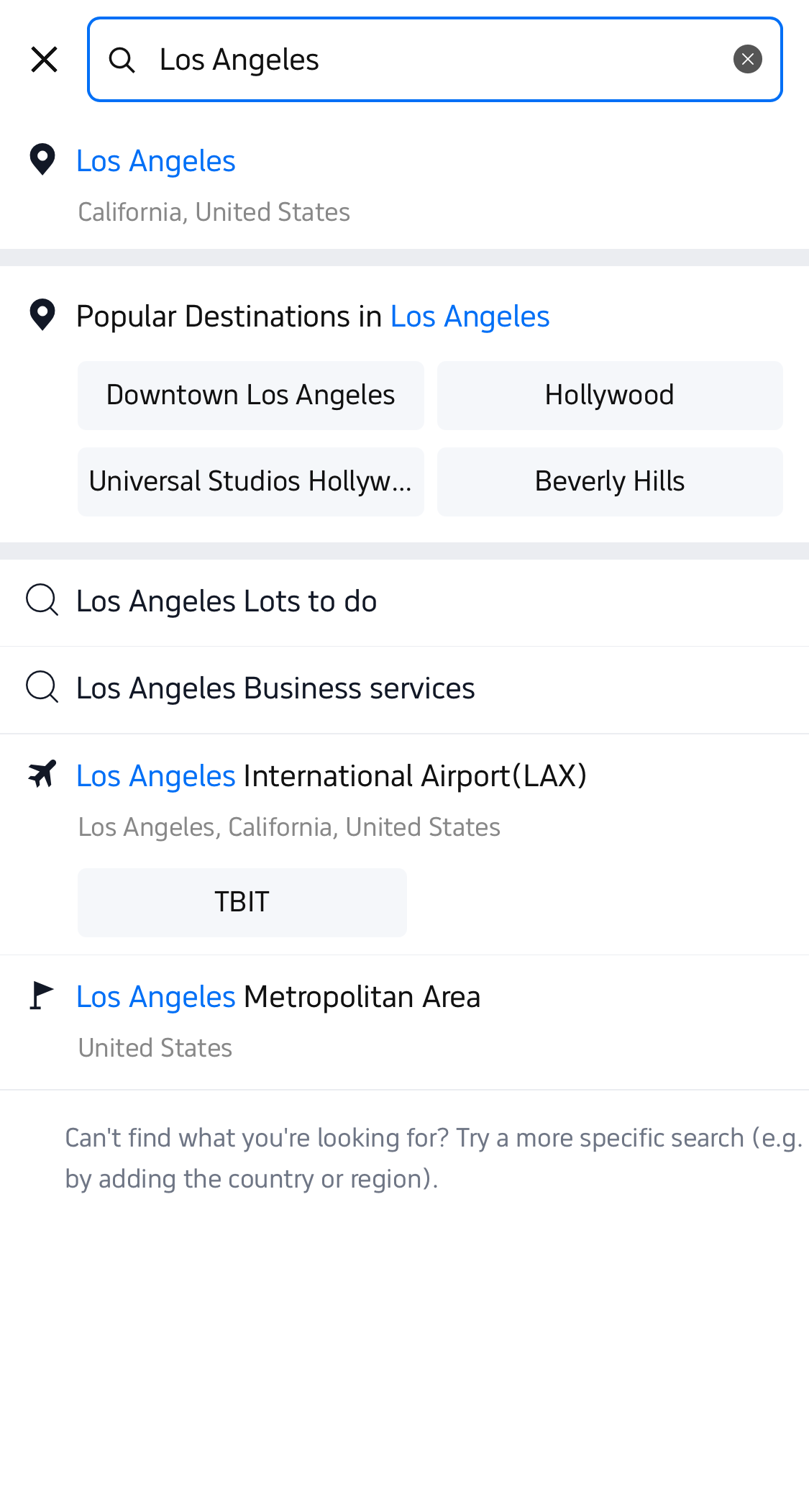Select the Hollywood destination chip
The width and height of the screenshot is (809, 1512).
tap(609, 395)
